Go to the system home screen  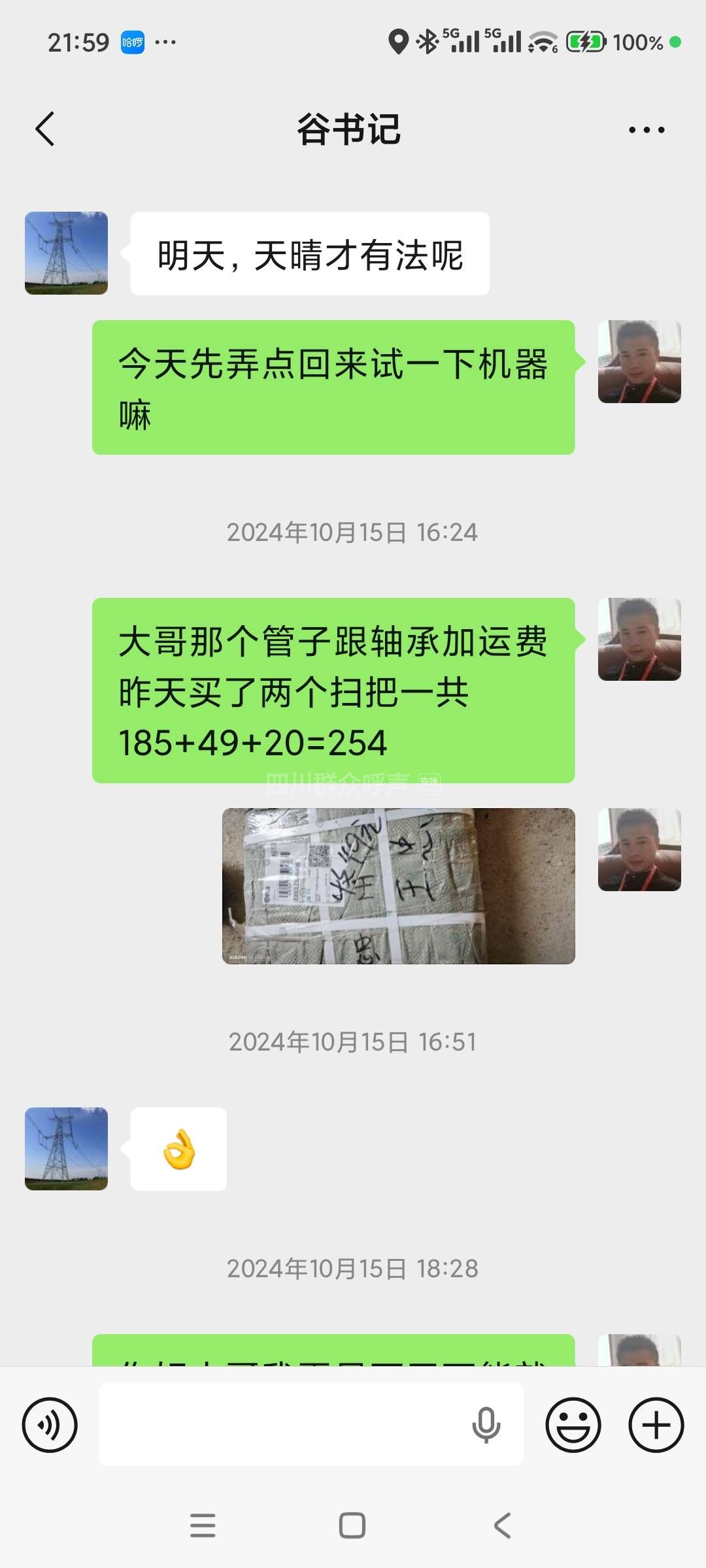click(x=352, y=1526)
